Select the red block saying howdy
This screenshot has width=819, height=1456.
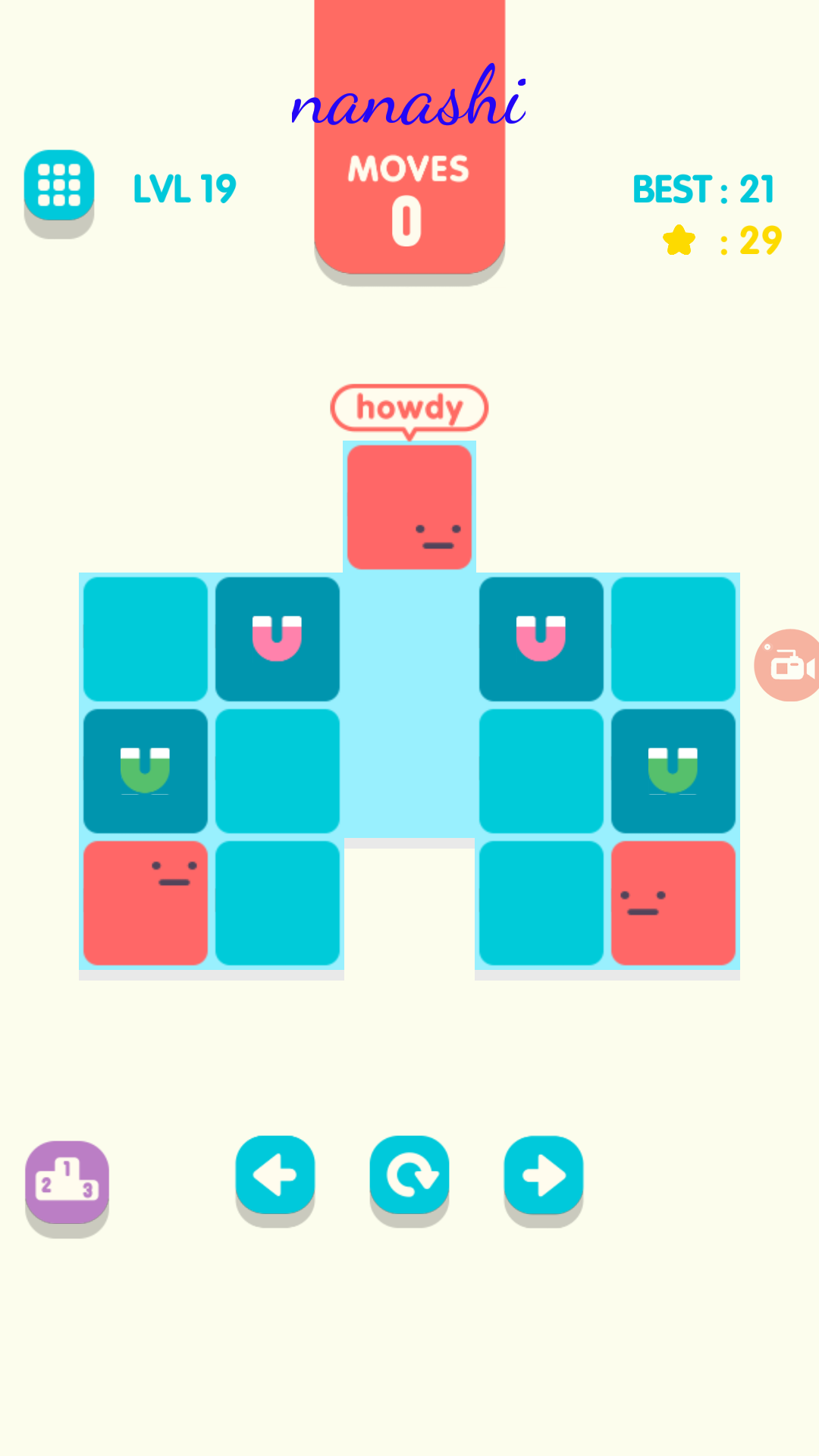coord(409,507)
